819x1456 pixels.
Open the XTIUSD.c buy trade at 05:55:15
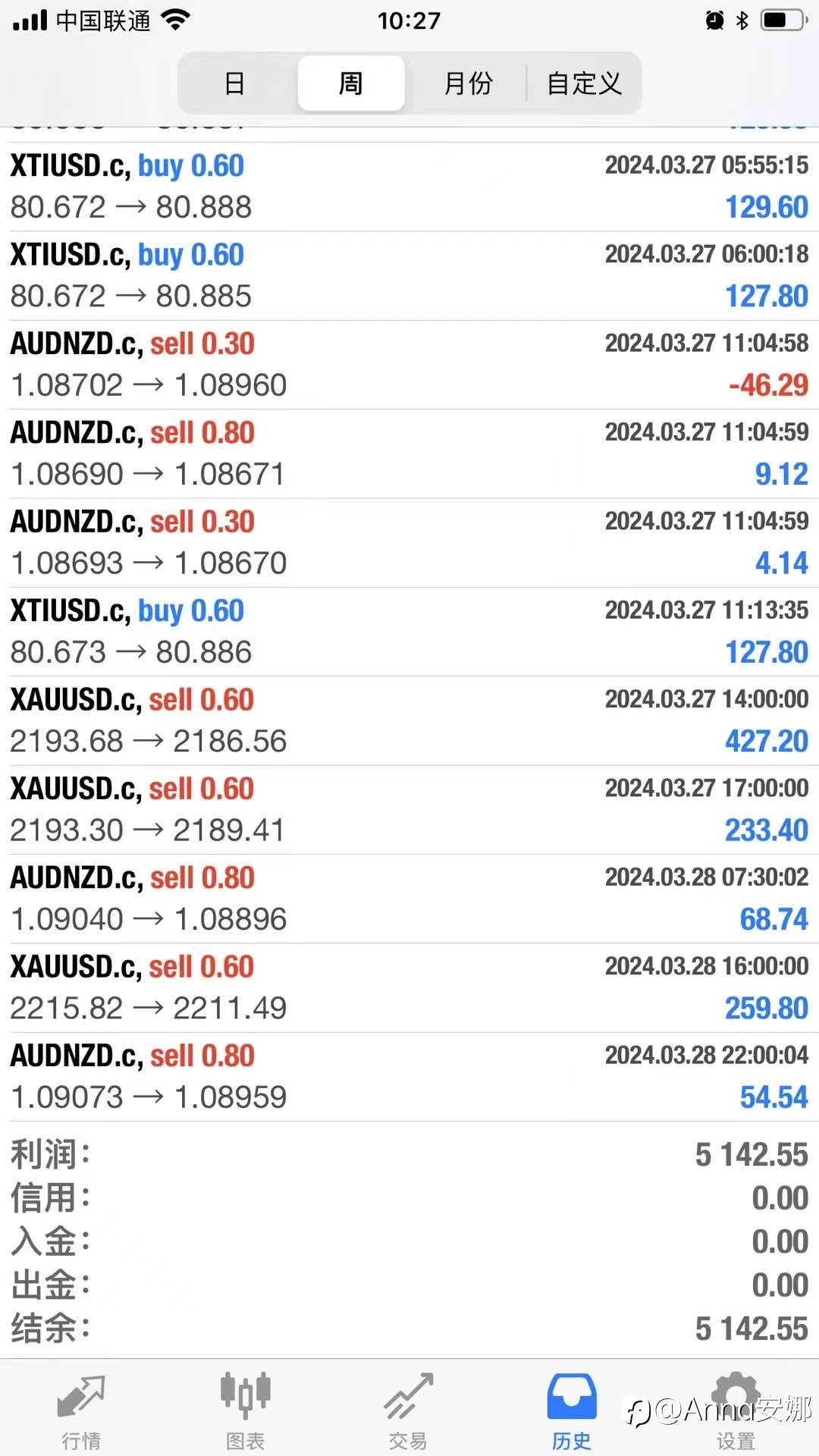pyautogui.click(x=409, y=187)
